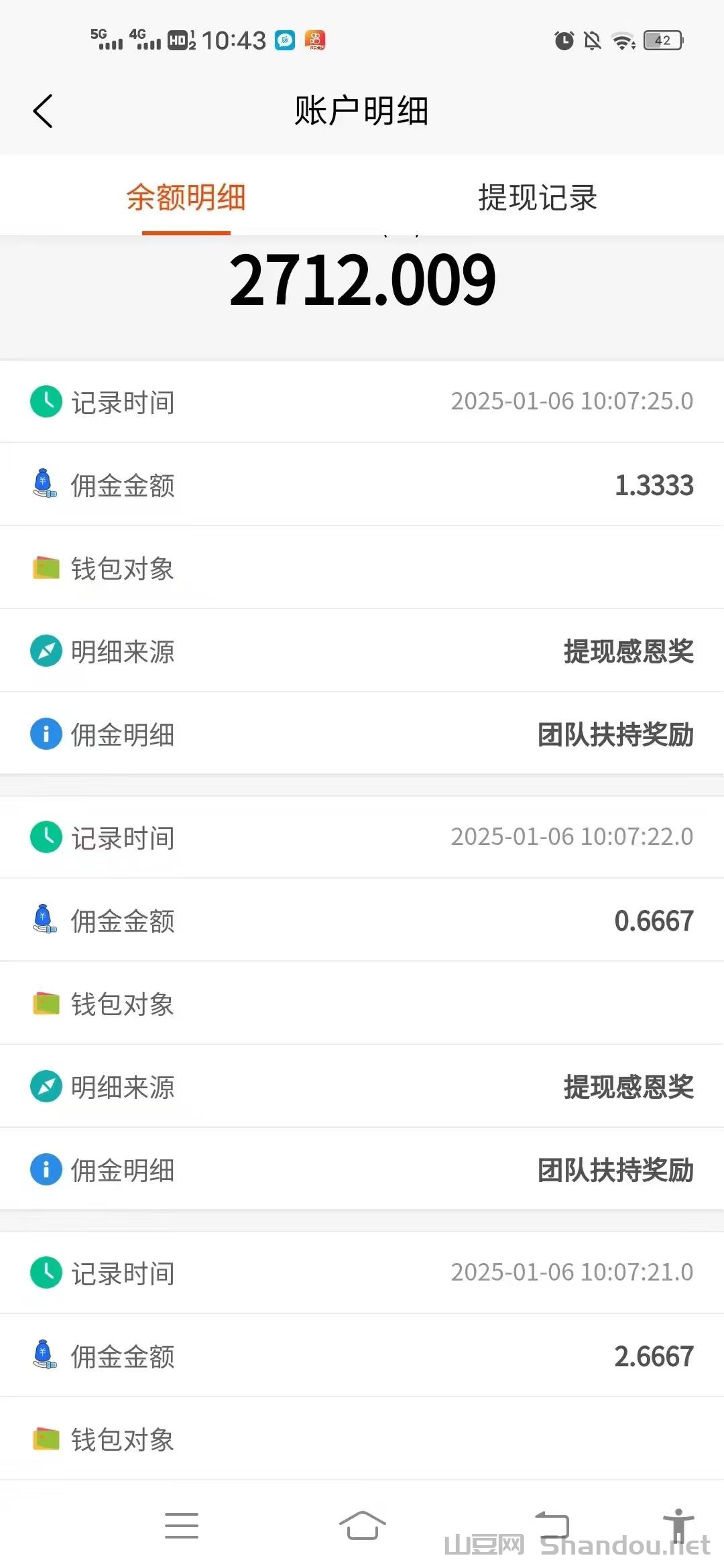Screen dimensions: 724x1568
Task: Click the compass icon beside 明细来源
Action: (44, 651)
